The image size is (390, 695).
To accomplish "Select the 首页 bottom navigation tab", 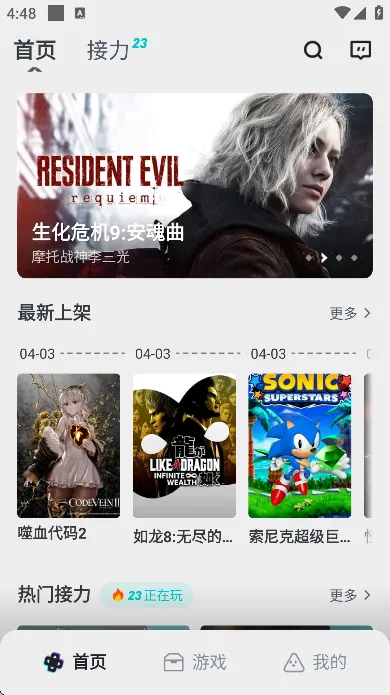I will point(75,662).
